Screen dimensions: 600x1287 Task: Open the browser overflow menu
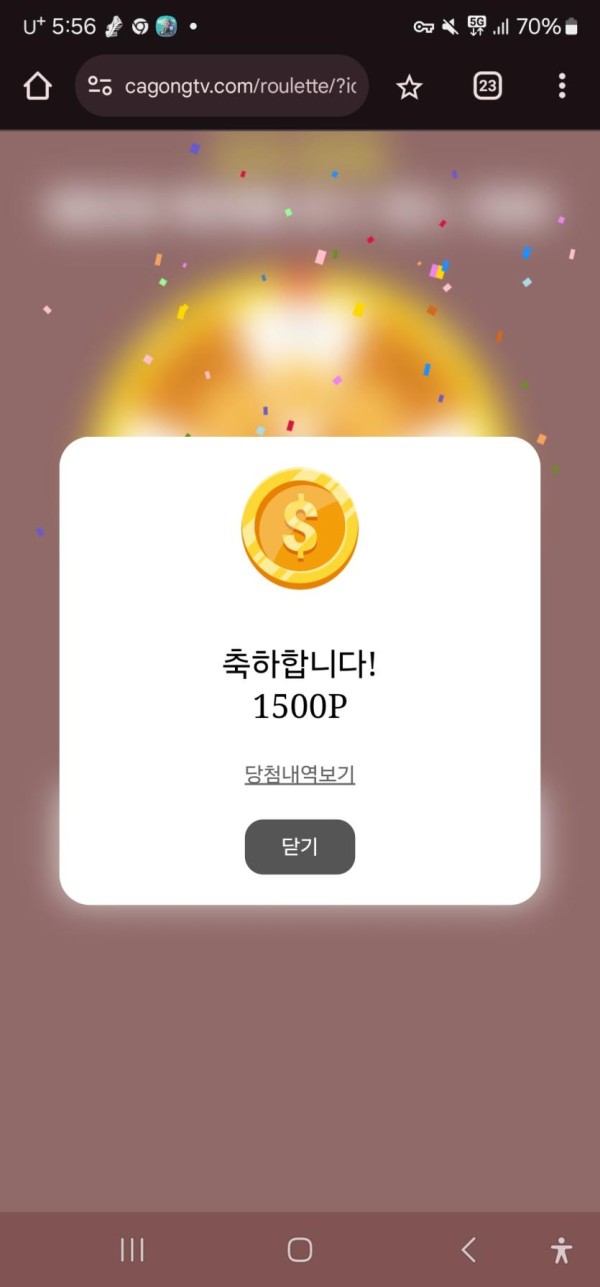click(562, 86)
